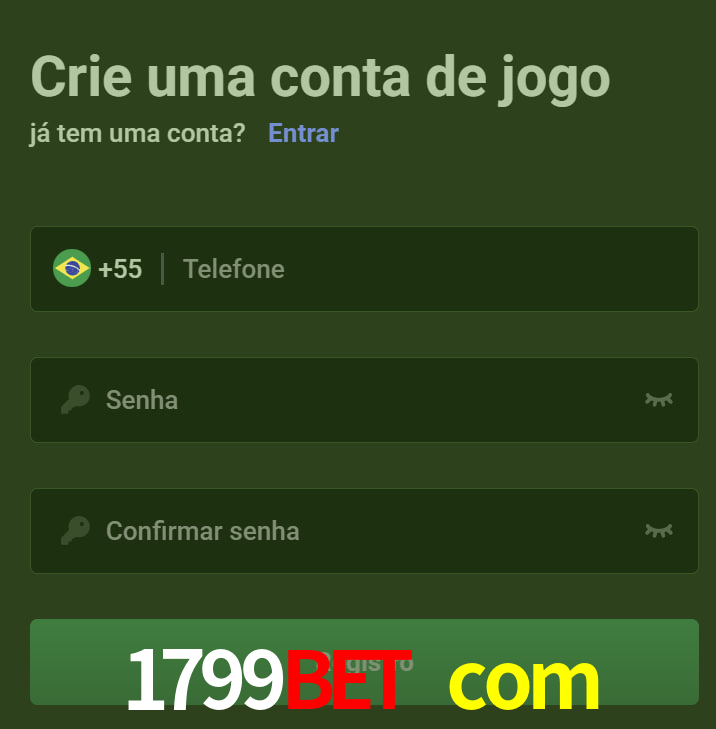Image resolution: width=716 pixels, height=729 pixels.
Task: Show password in the Senha field
Action: point(658,400)
